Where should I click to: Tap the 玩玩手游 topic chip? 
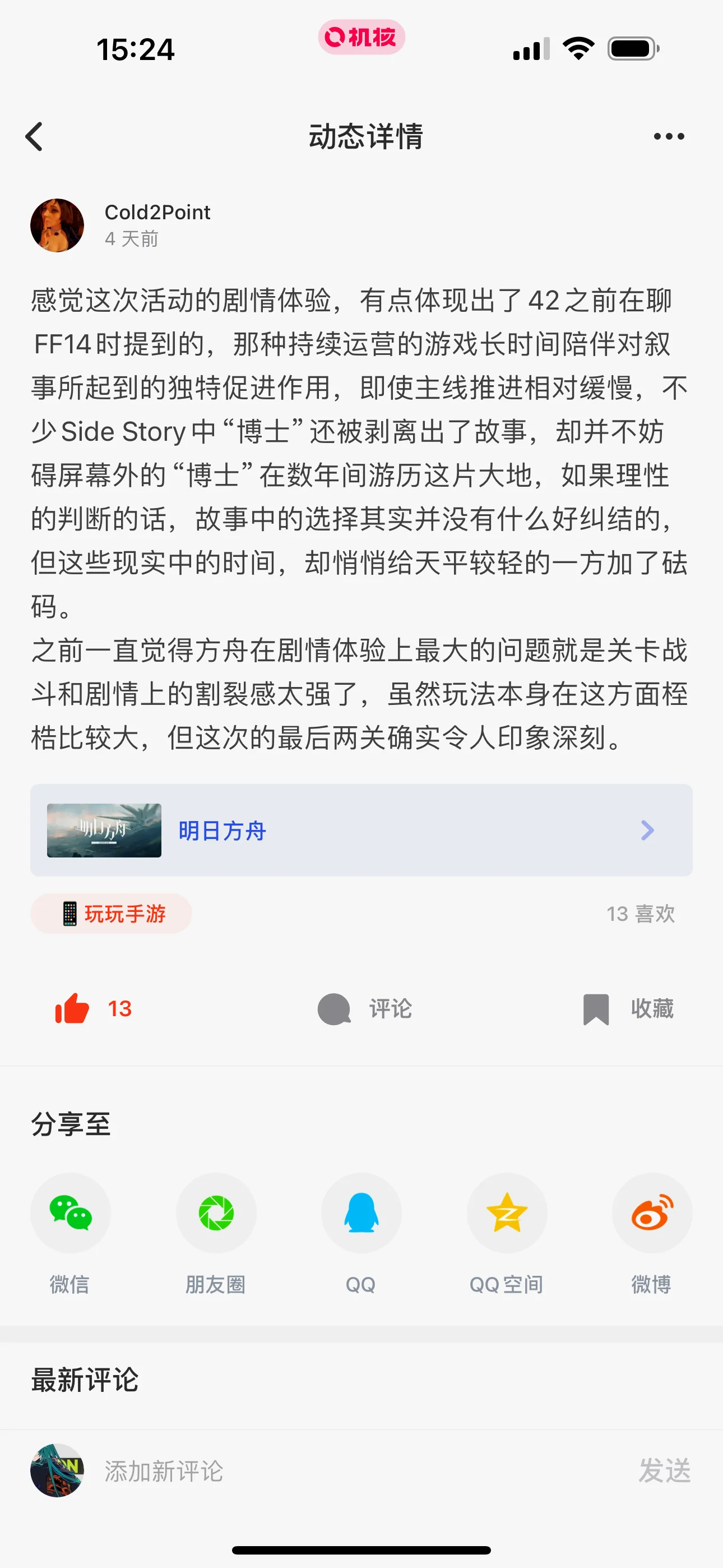pos(112,914)
